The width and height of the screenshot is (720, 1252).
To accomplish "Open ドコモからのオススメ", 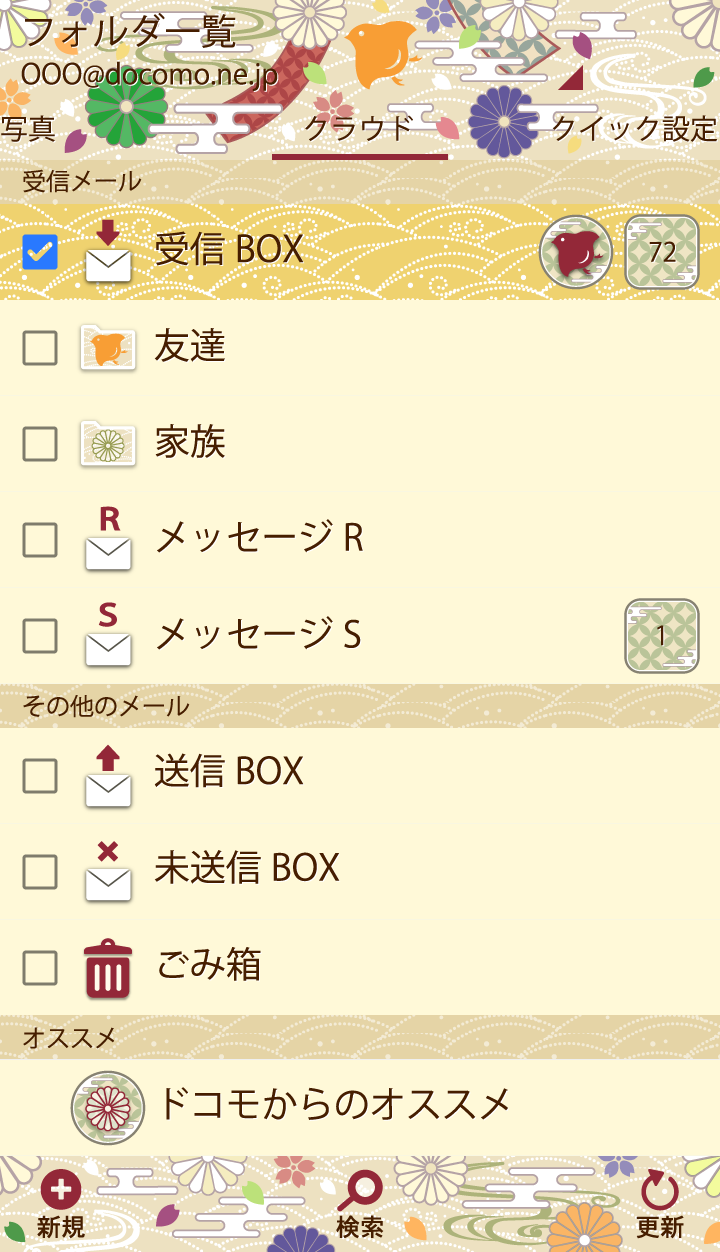I will point(334,1105).
